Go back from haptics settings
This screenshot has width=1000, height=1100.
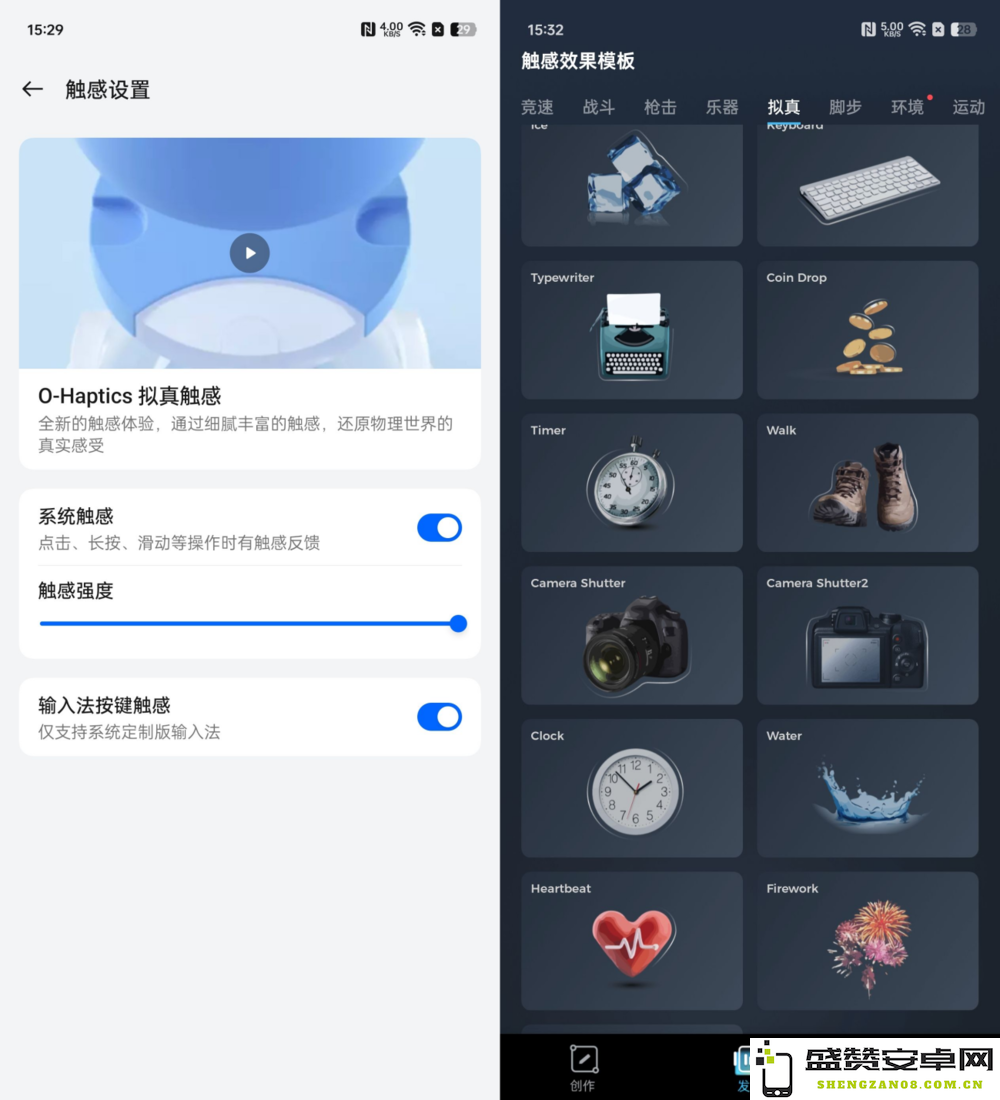pyautogui.click(x=33, y=89)
